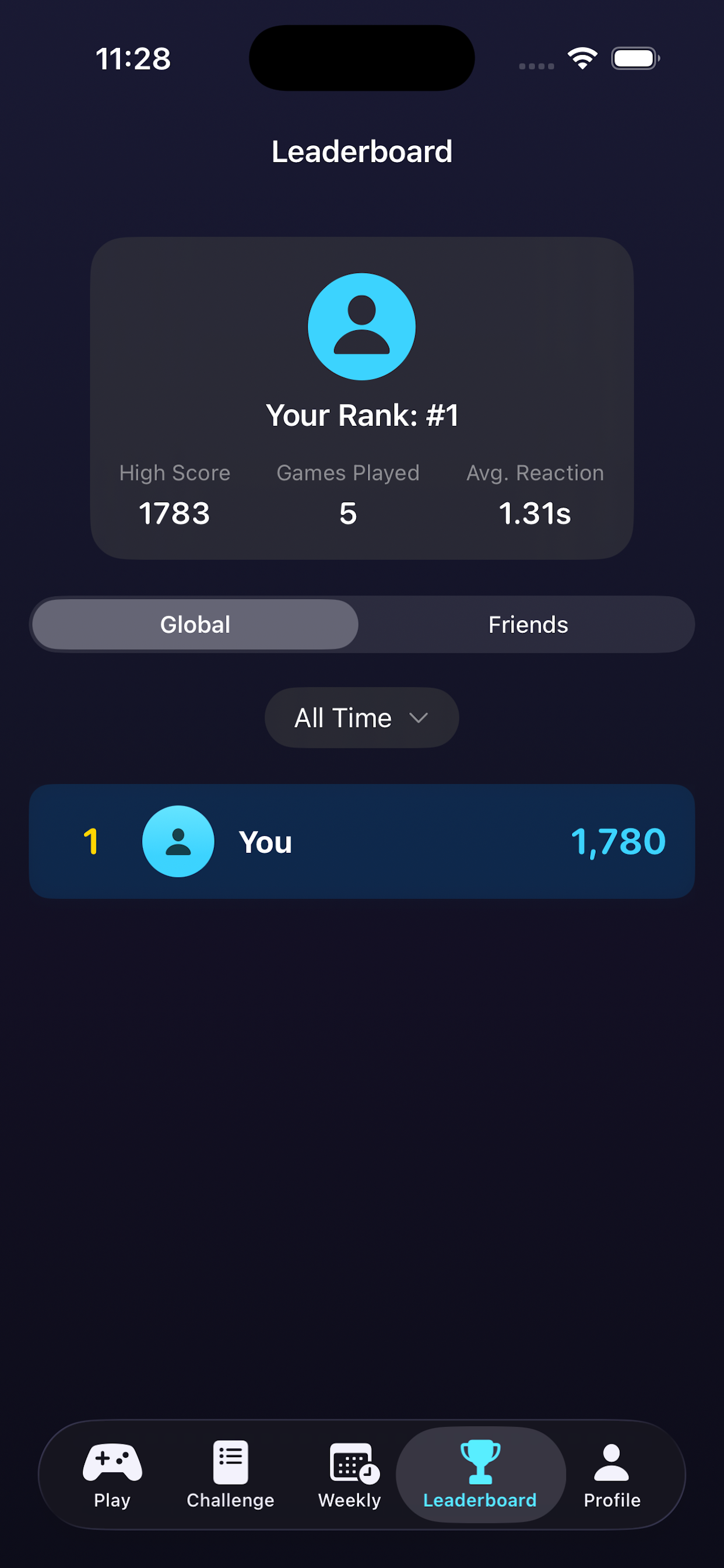This screenshot has height=1568, width=724.
Task: Select the Leaderboard trophy icon
Action: (481, 1464)
